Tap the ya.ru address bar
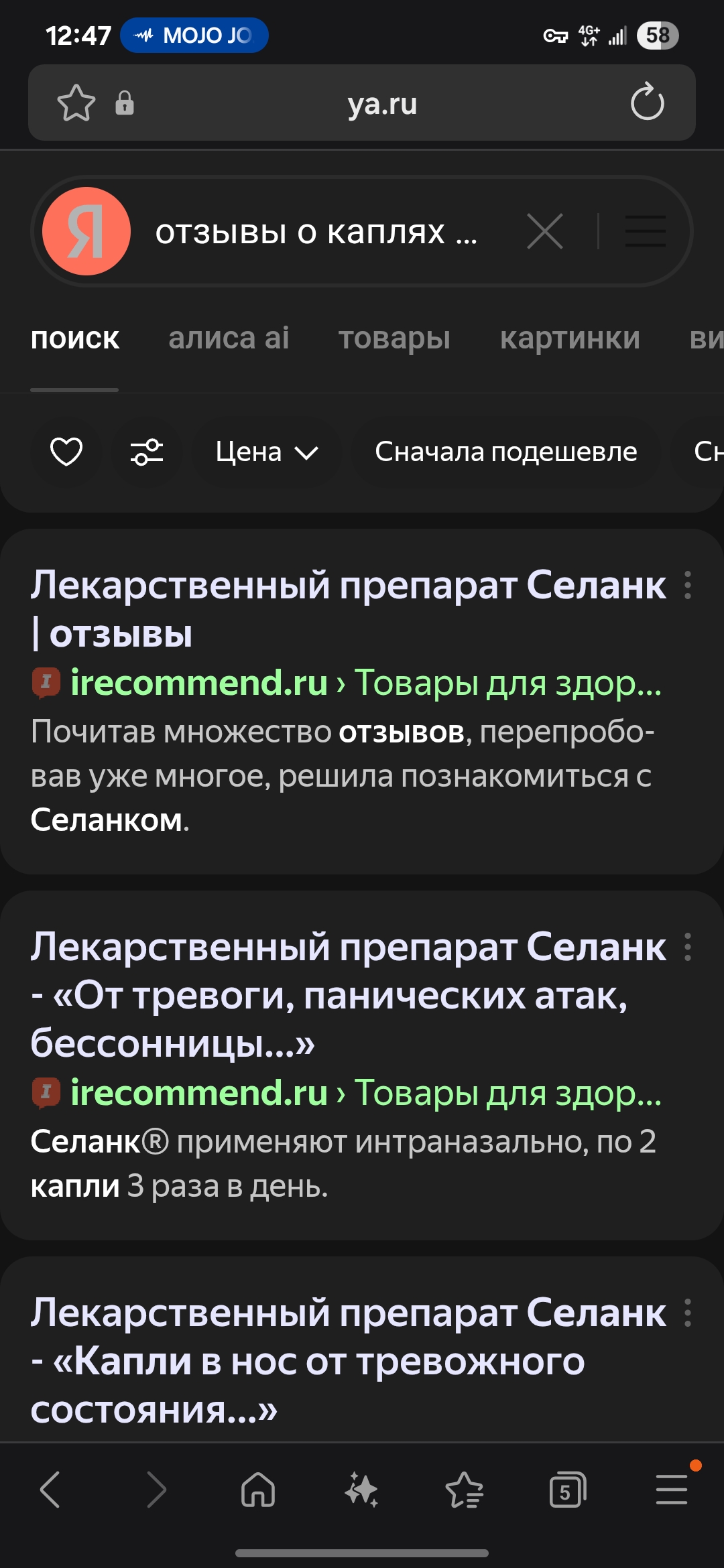This screenshot has width=724, height=1568. tap(382, 104)
